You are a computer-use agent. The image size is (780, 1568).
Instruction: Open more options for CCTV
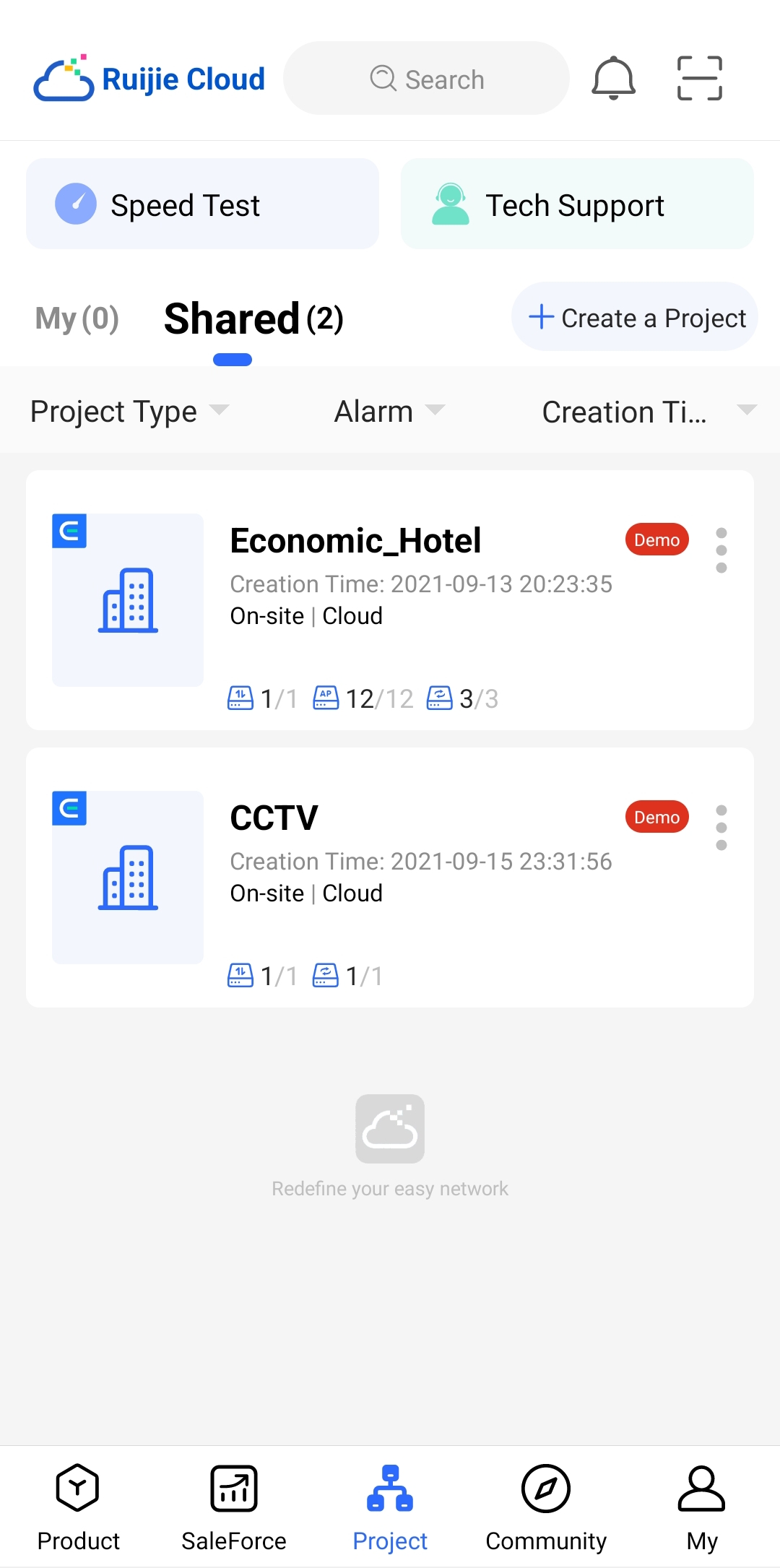click(721, 828)
